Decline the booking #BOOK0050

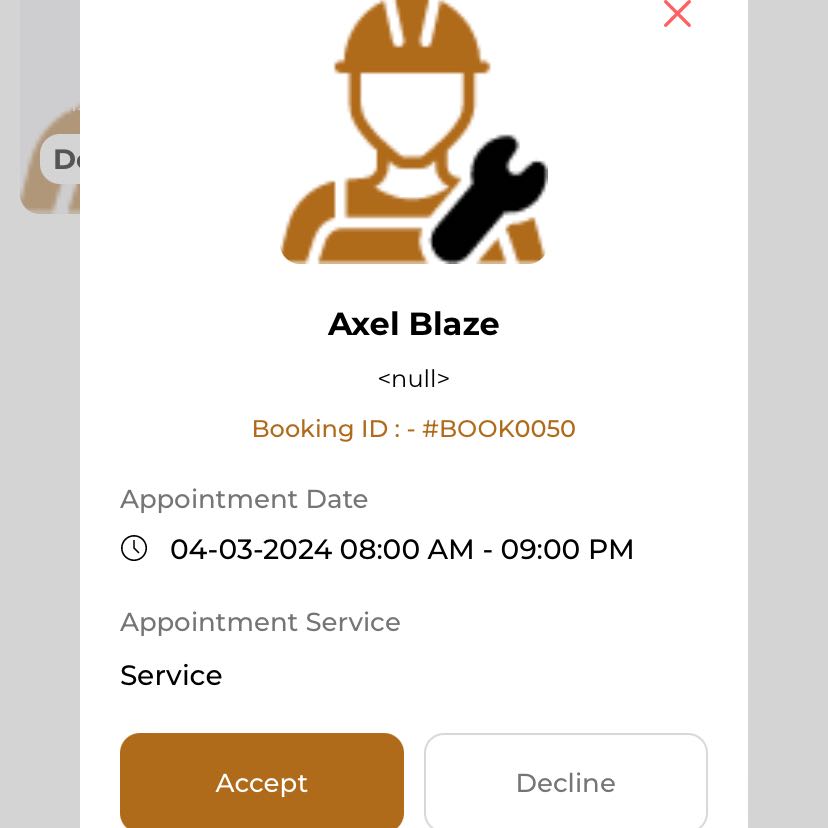(x=565, y=781)
